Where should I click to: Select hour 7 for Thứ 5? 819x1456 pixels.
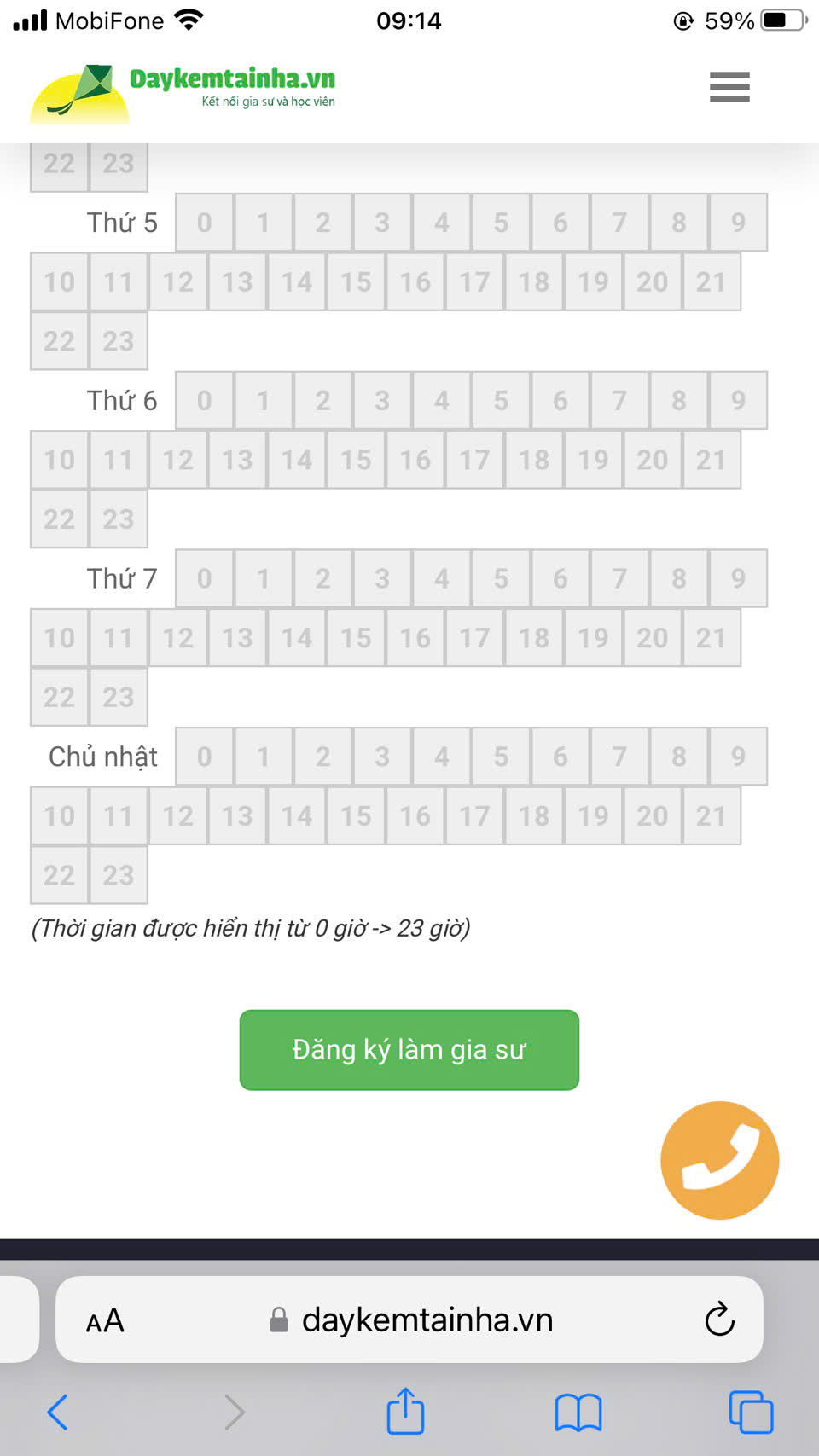tap(619, 223)
